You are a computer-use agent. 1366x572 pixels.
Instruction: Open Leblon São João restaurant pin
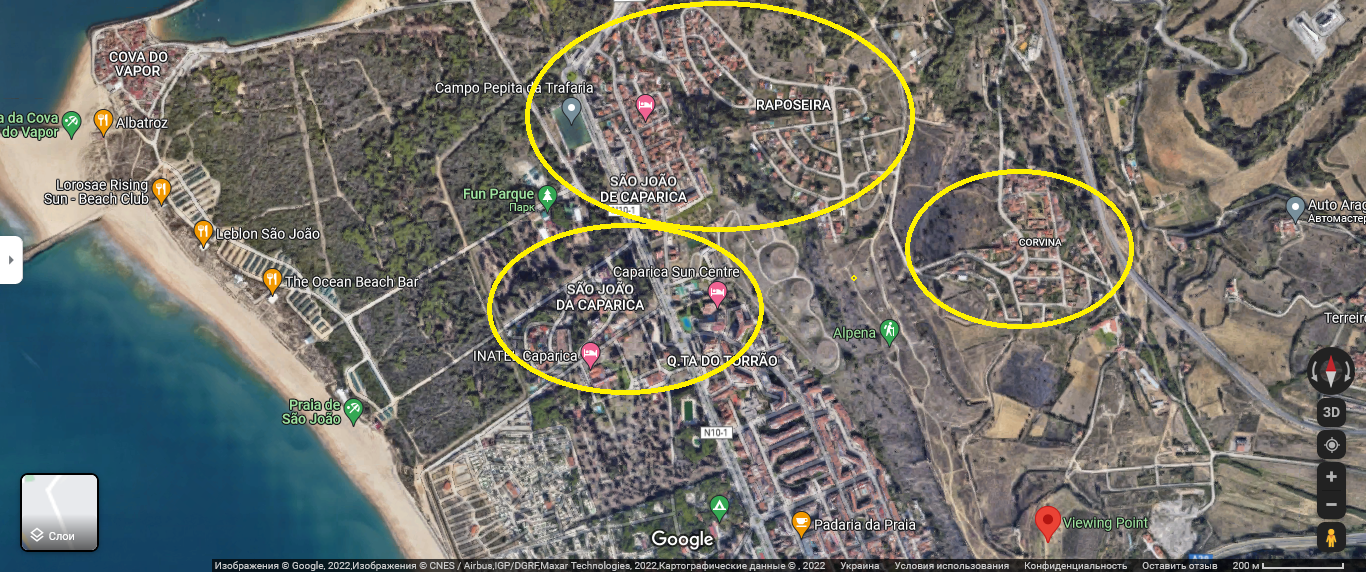point(203,233)
